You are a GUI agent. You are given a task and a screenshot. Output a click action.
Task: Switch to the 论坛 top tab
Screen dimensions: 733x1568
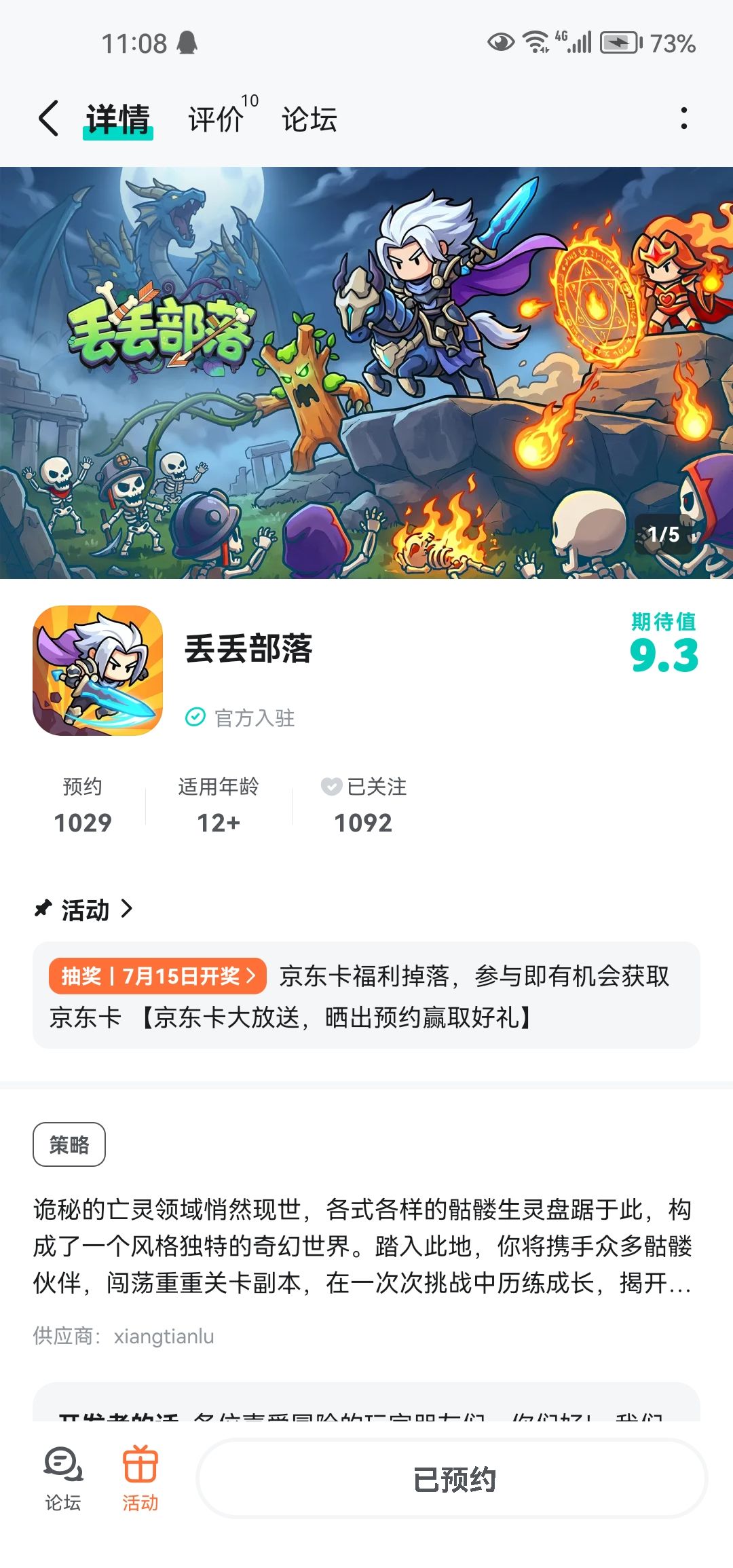tap(309, 119)
